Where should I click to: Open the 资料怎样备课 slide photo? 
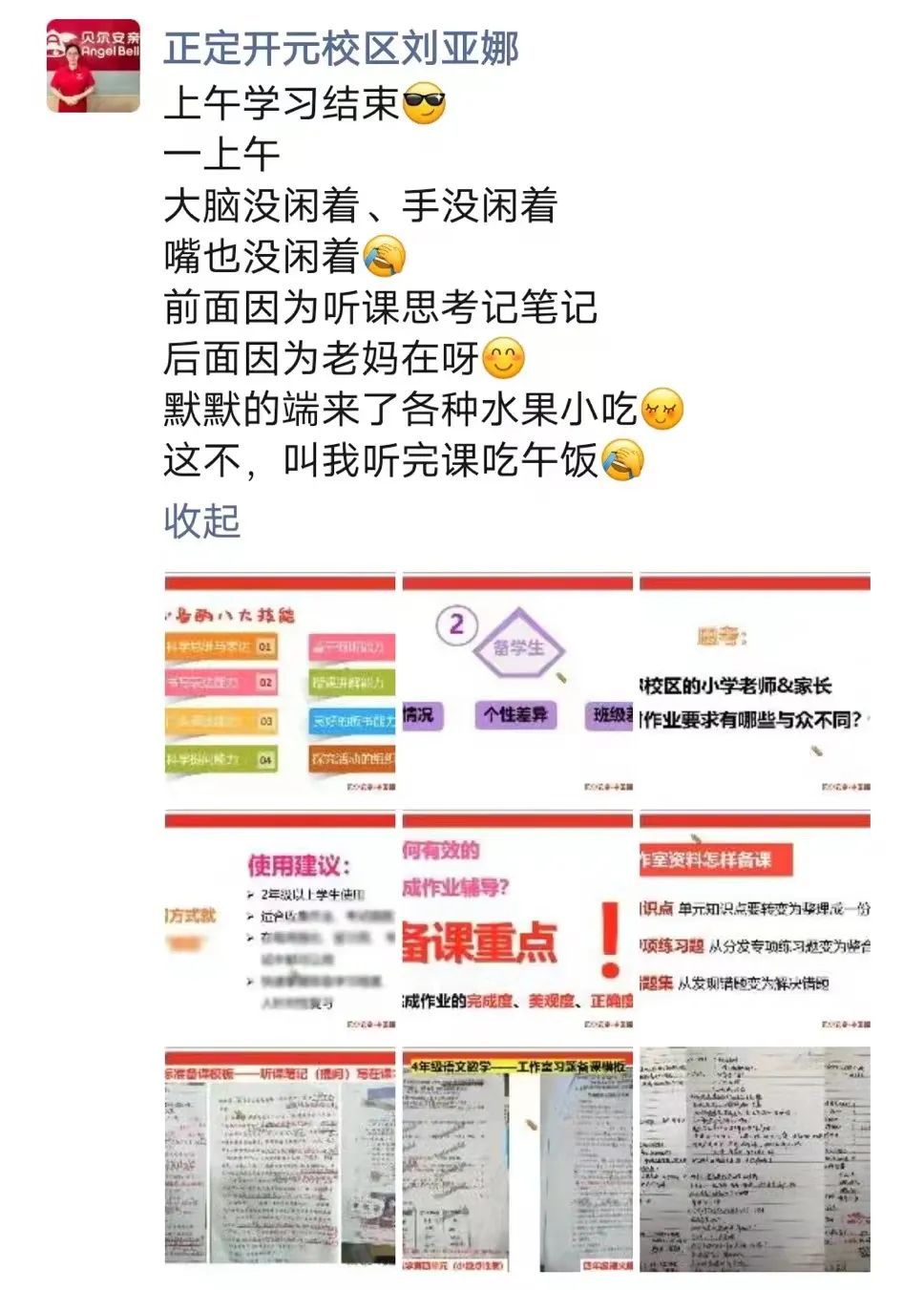point(754,921)
